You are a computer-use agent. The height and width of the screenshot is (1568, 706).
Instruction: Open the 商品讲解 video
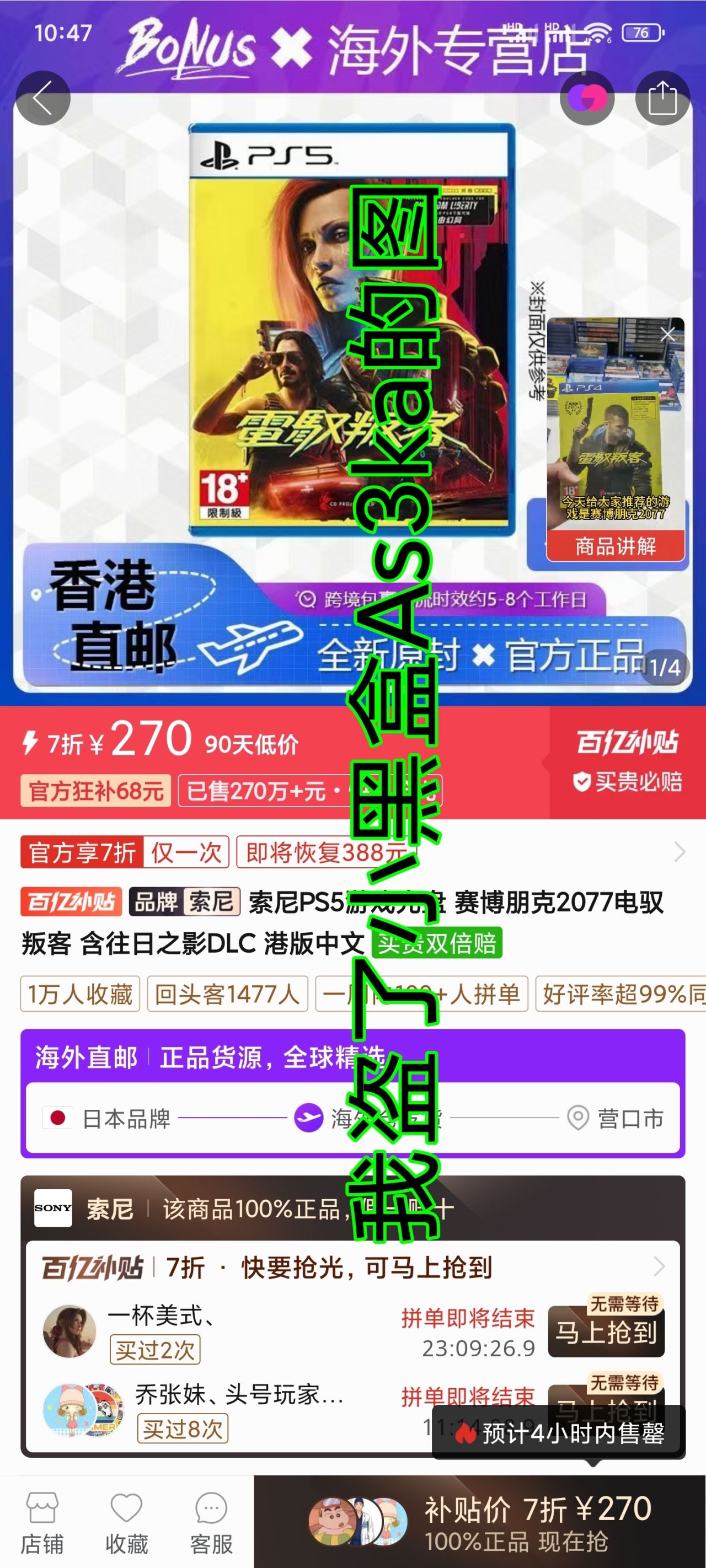615,546
